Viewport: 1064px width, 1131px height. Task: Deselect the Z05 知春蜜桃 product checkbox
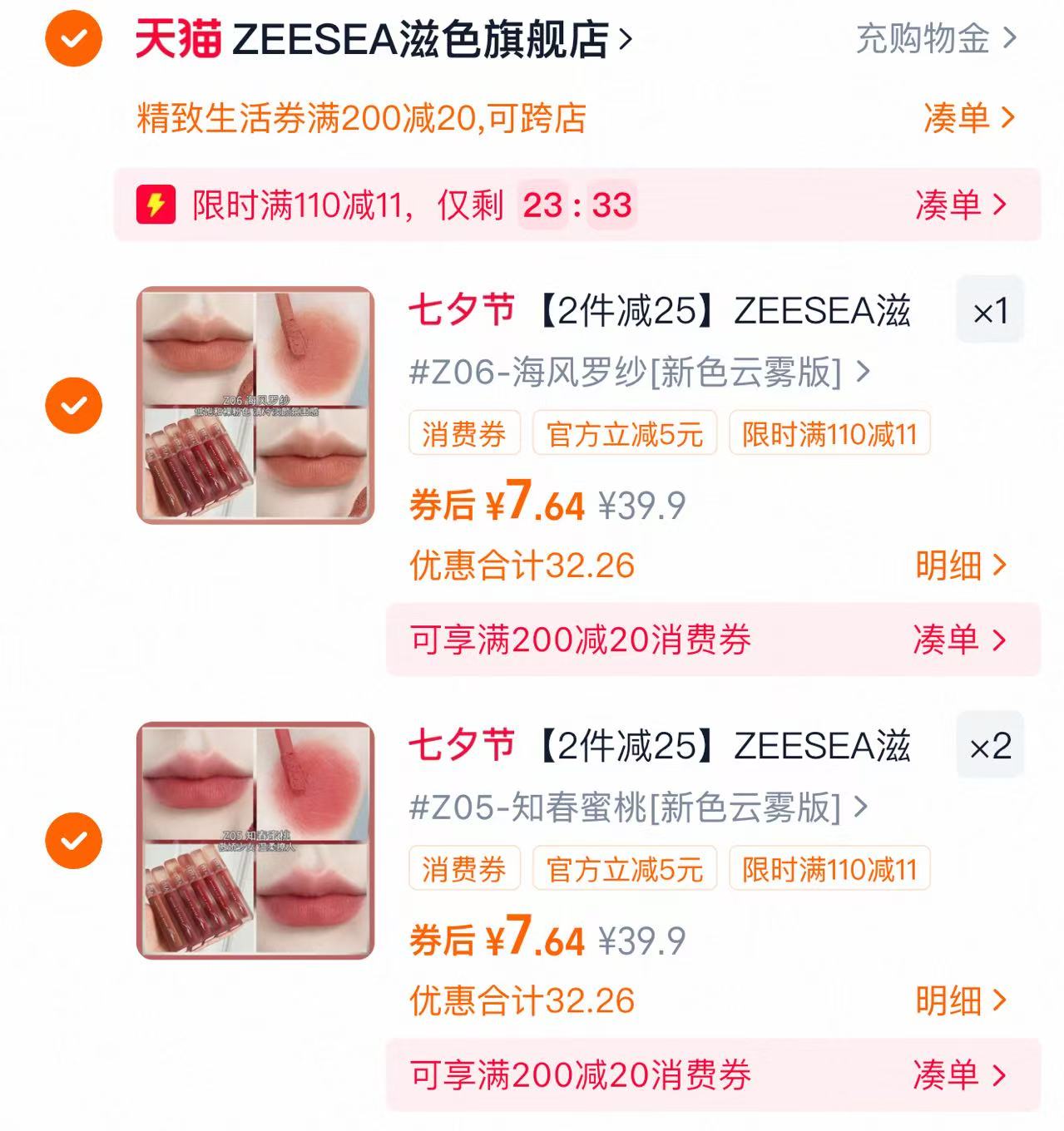click(75, 842)
